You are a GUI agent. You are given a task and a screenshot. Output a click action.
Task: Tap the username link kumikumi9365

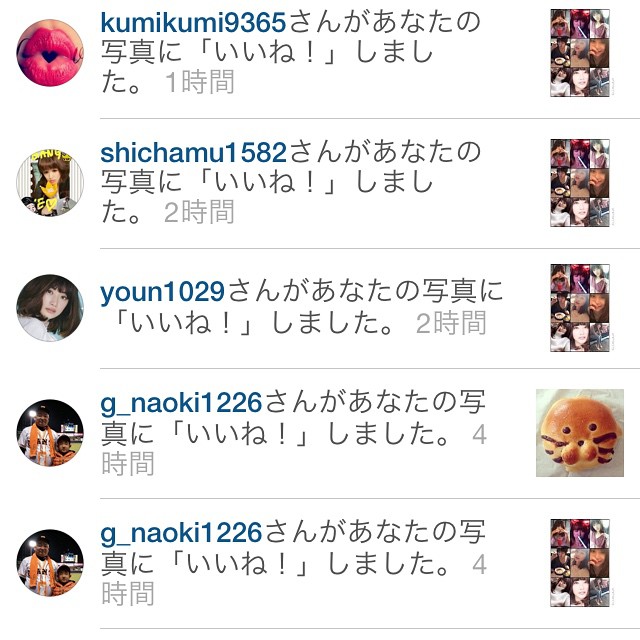click(x=194, y=22)
